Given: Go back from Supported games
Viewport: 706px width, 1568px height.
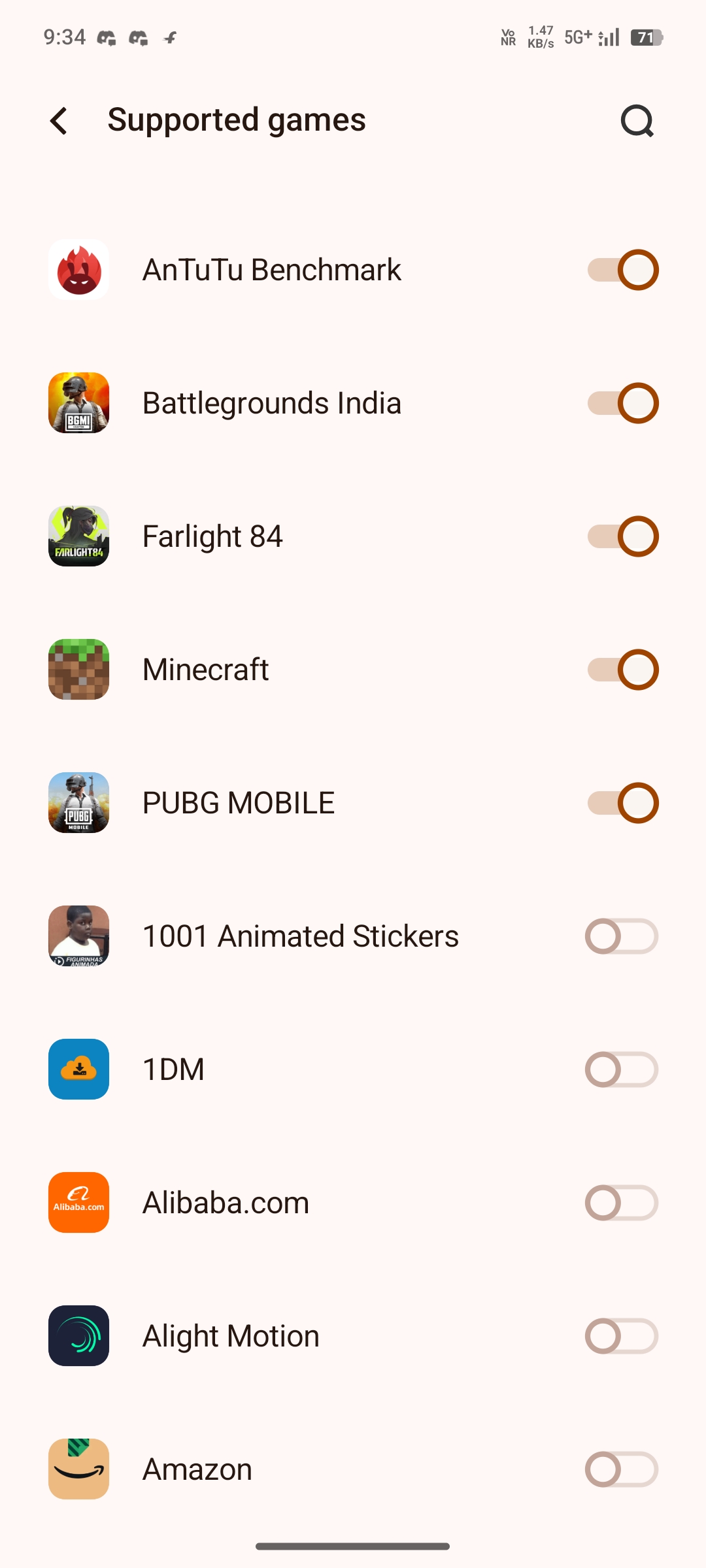Looking at the screenshot, I should coord(59,121).
